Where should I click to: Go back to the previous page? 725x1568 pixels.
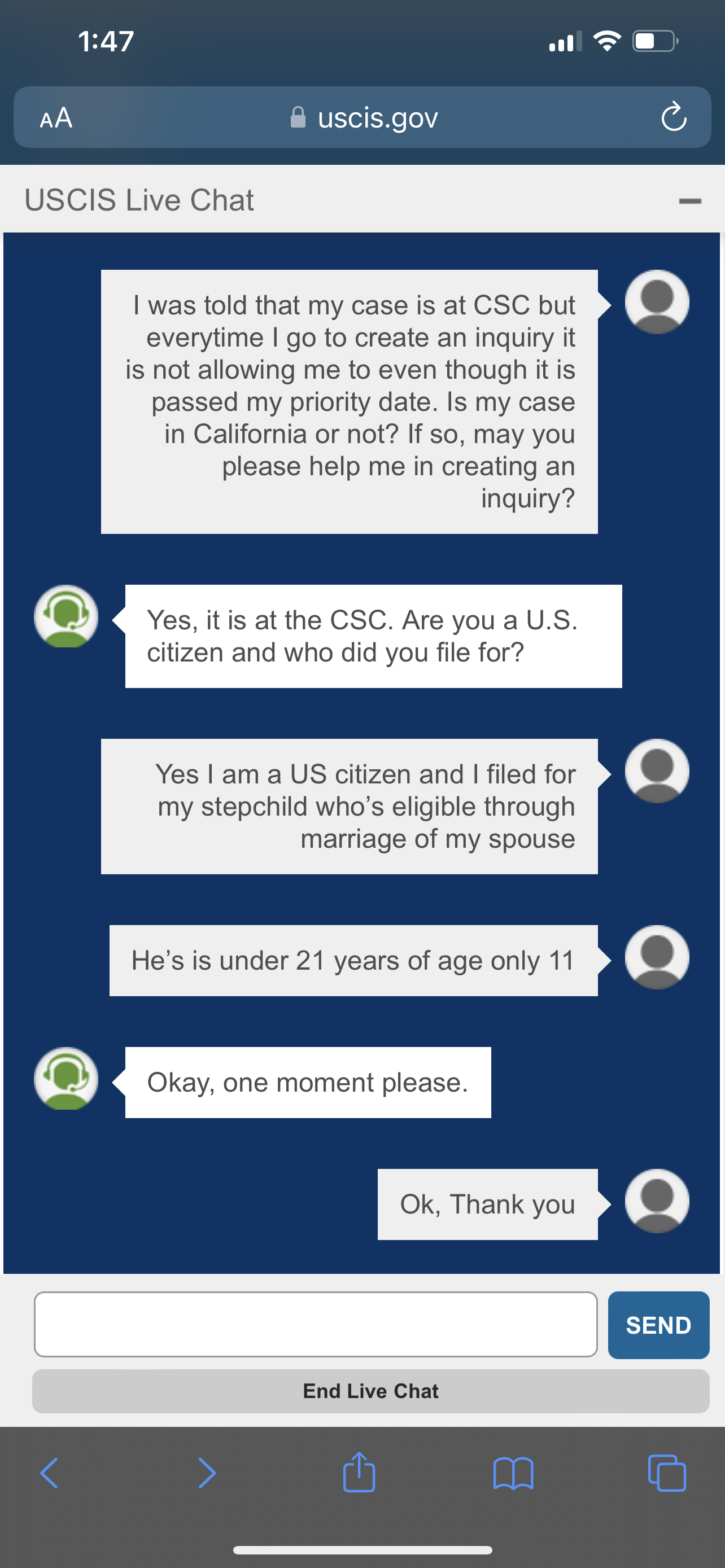point(49,1473)
